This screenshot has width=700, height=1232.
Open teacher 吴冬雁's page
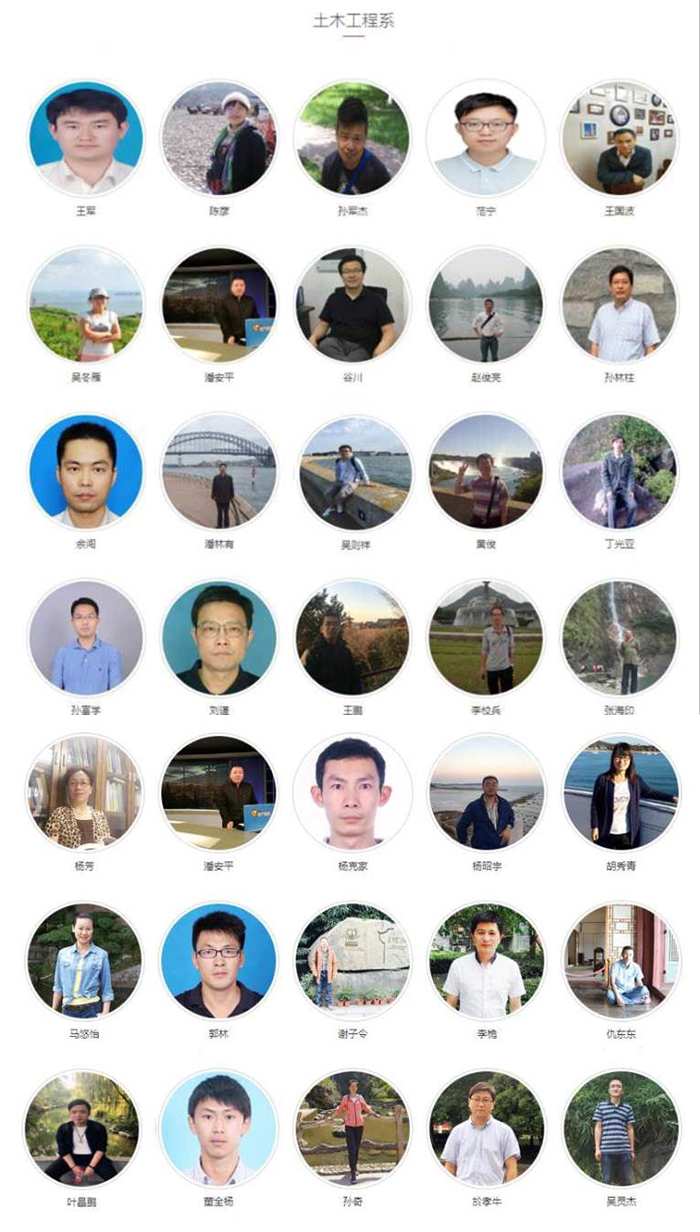point(85,304)
